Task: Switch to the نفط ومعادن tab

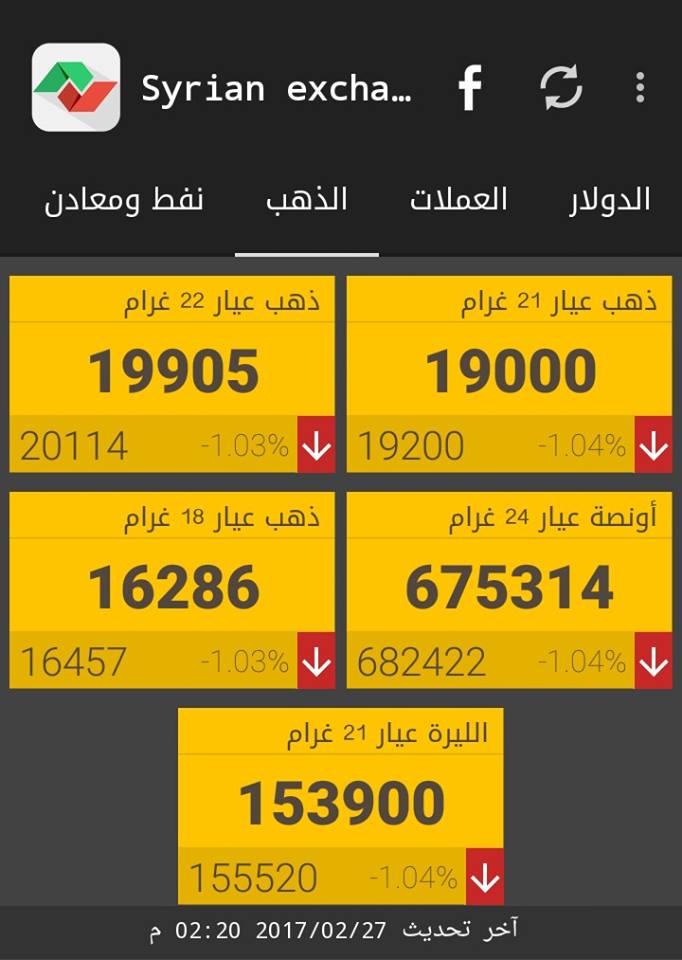Action: (x=124, y=200)
